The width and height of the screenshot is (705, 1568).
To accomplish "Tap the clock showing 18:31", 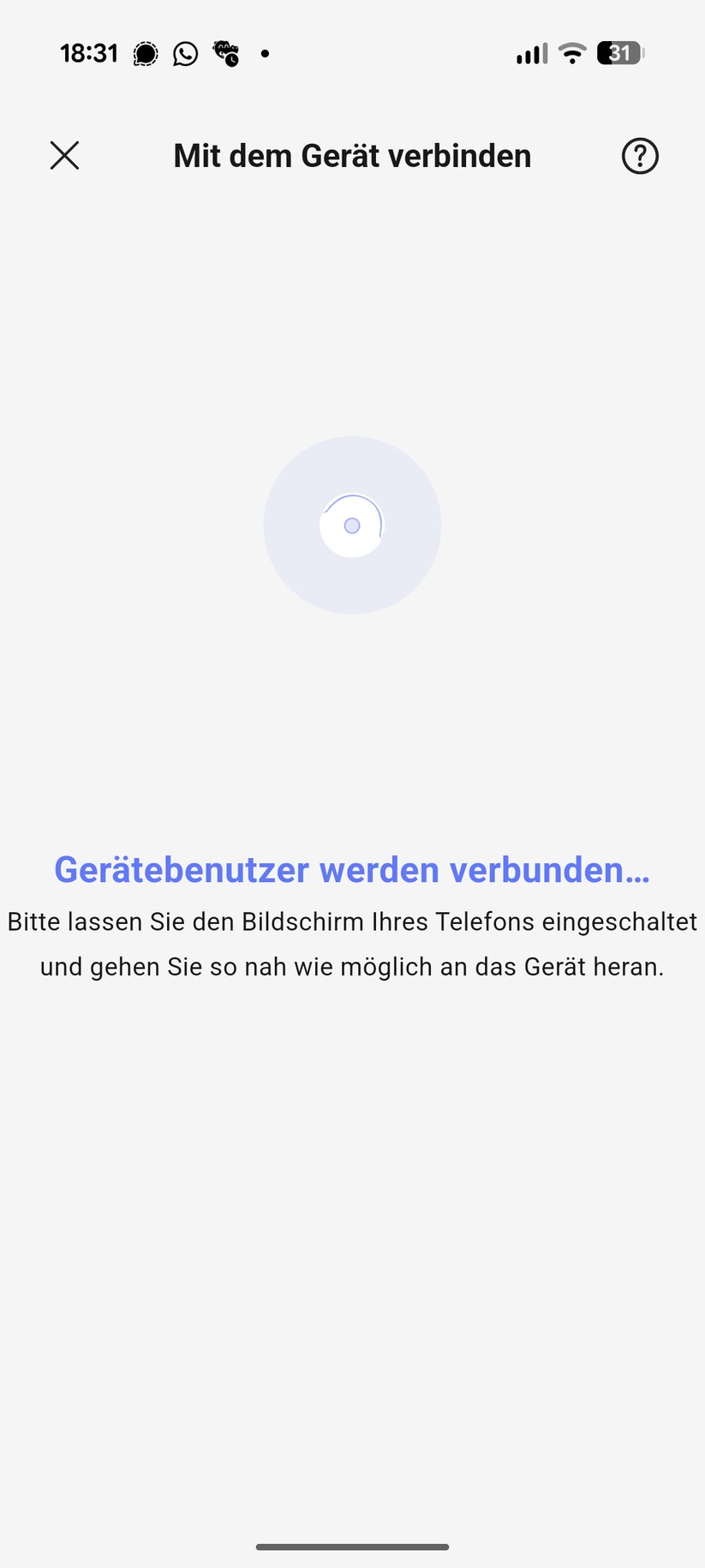I will pyautogui.click(x=88, y=53).
